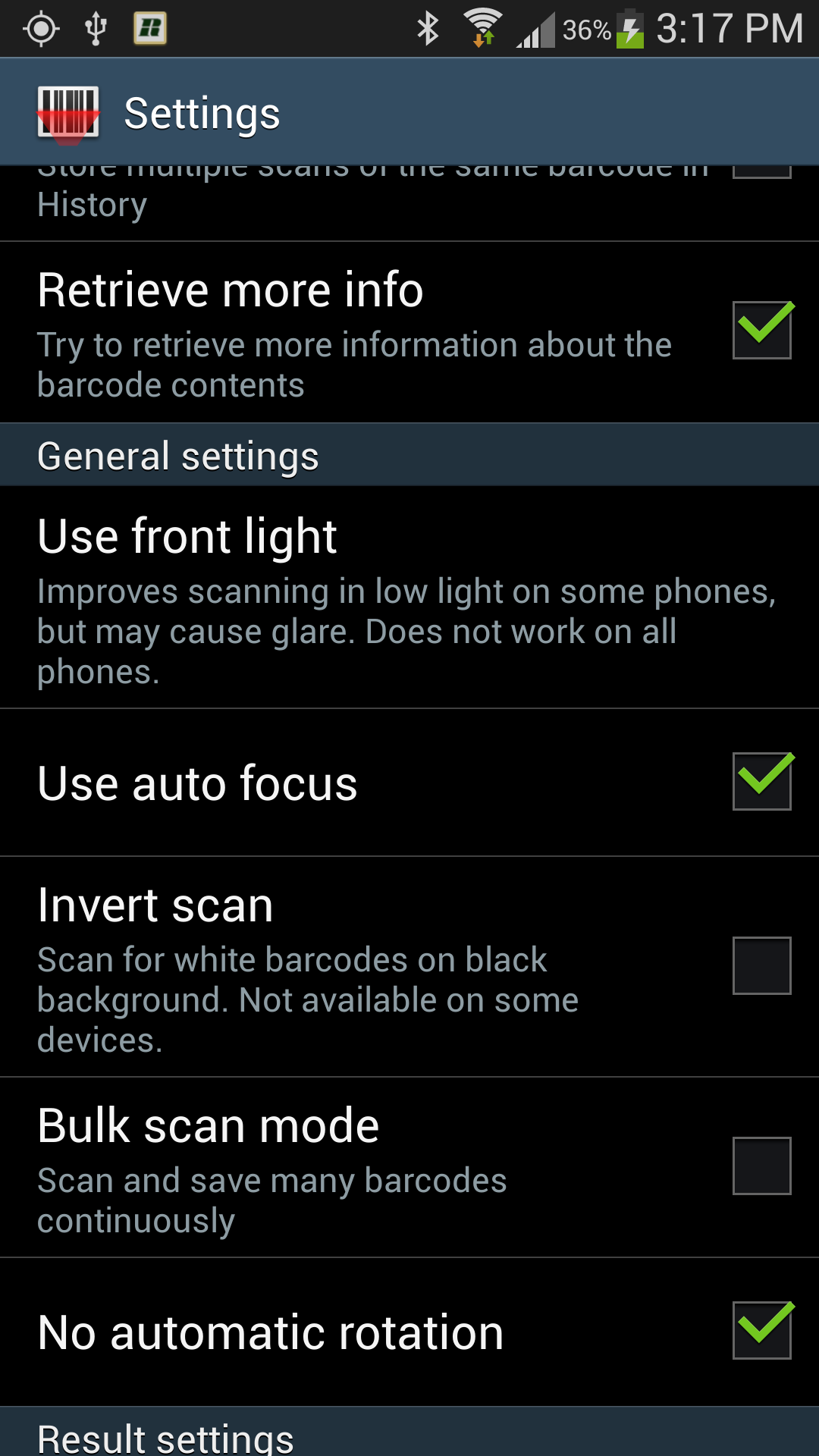Toggle store multiple scans in History checkbox
The image size is (819, 1456).
click(x=761, y=171)
